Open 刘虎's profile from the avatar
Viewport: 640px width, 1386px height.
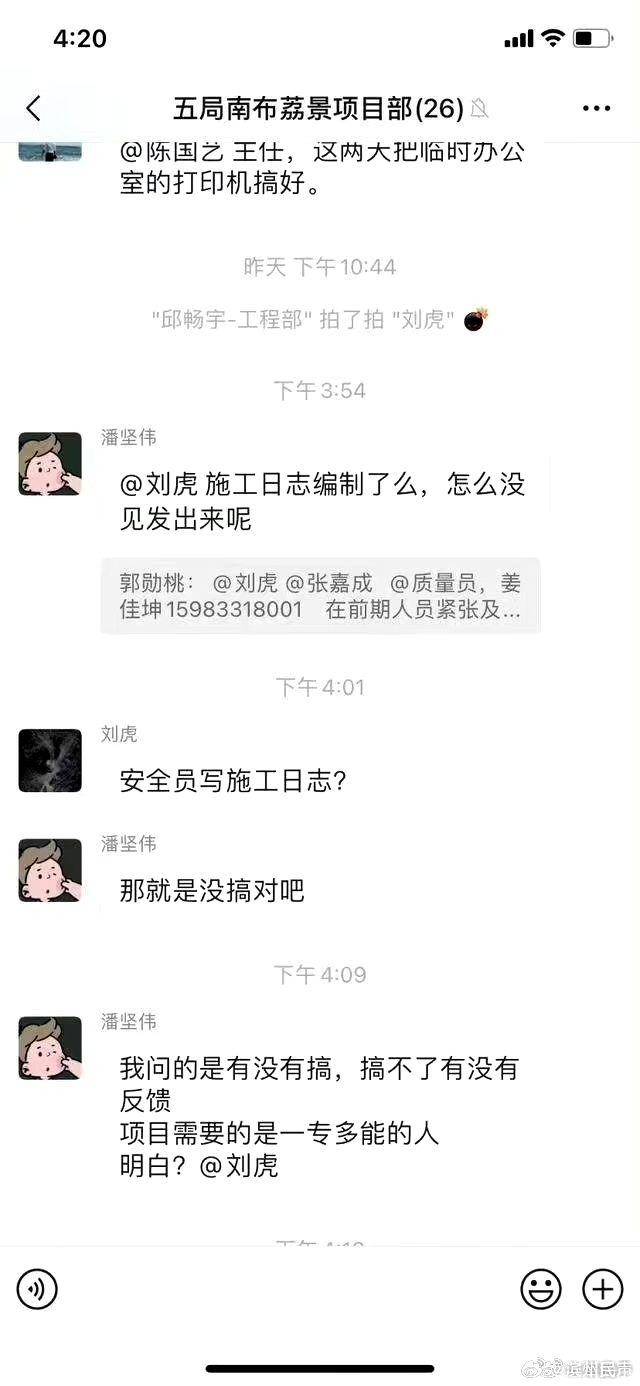(x=50, y=760)
